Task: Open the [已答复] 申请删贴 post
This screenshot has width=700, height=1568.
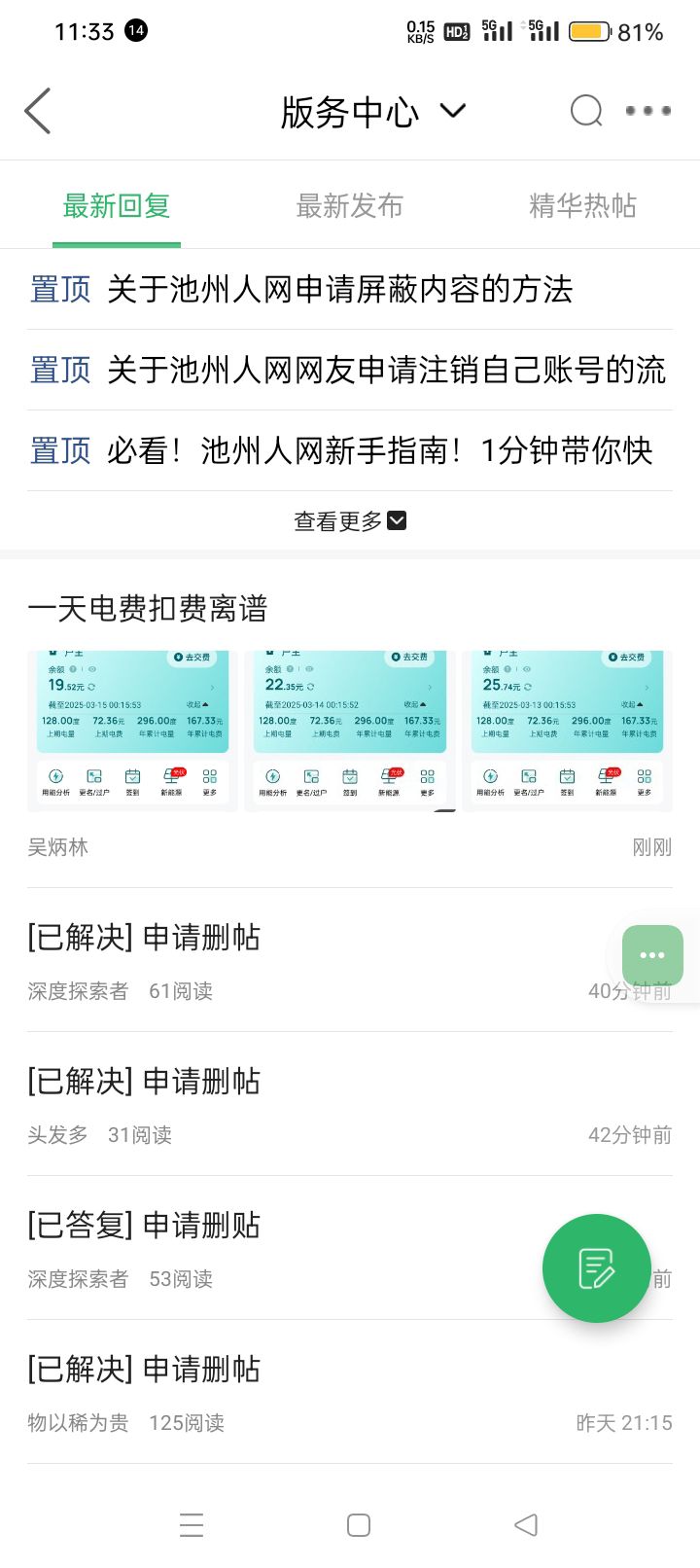Action: click(x=144, y=1226)
